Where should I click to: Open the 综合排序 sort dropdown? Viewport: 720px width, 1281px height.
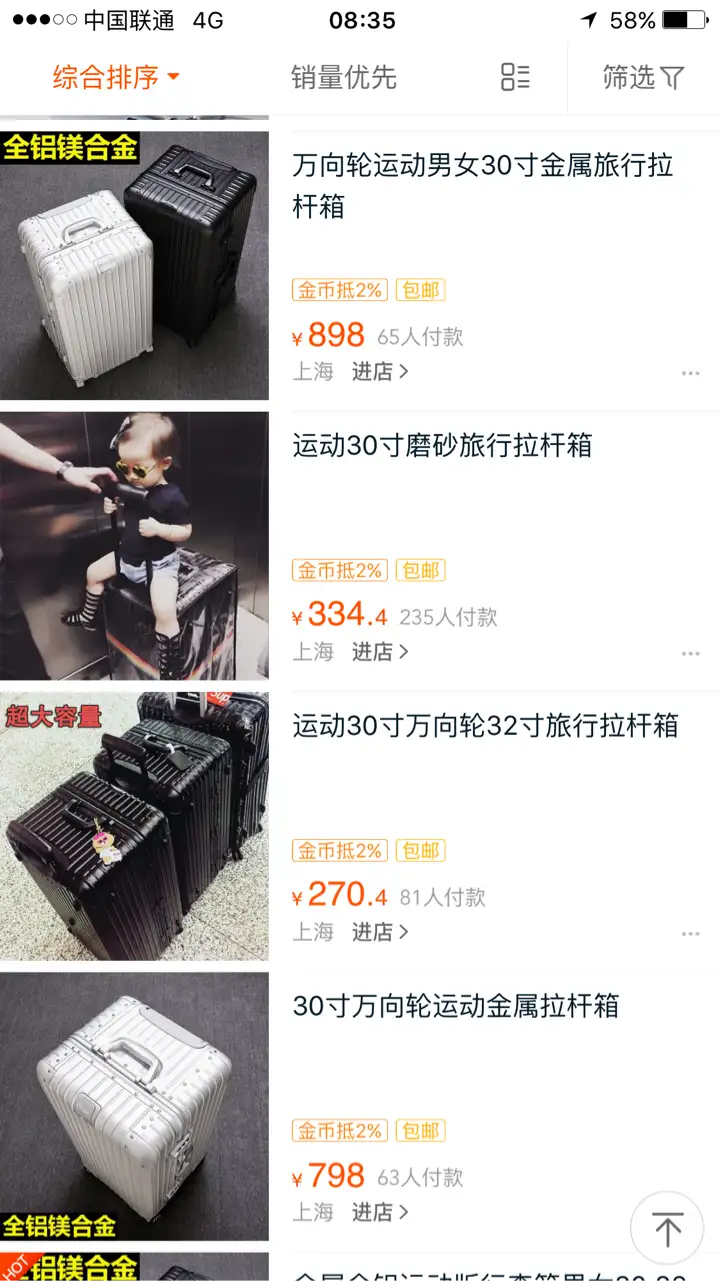115,77
